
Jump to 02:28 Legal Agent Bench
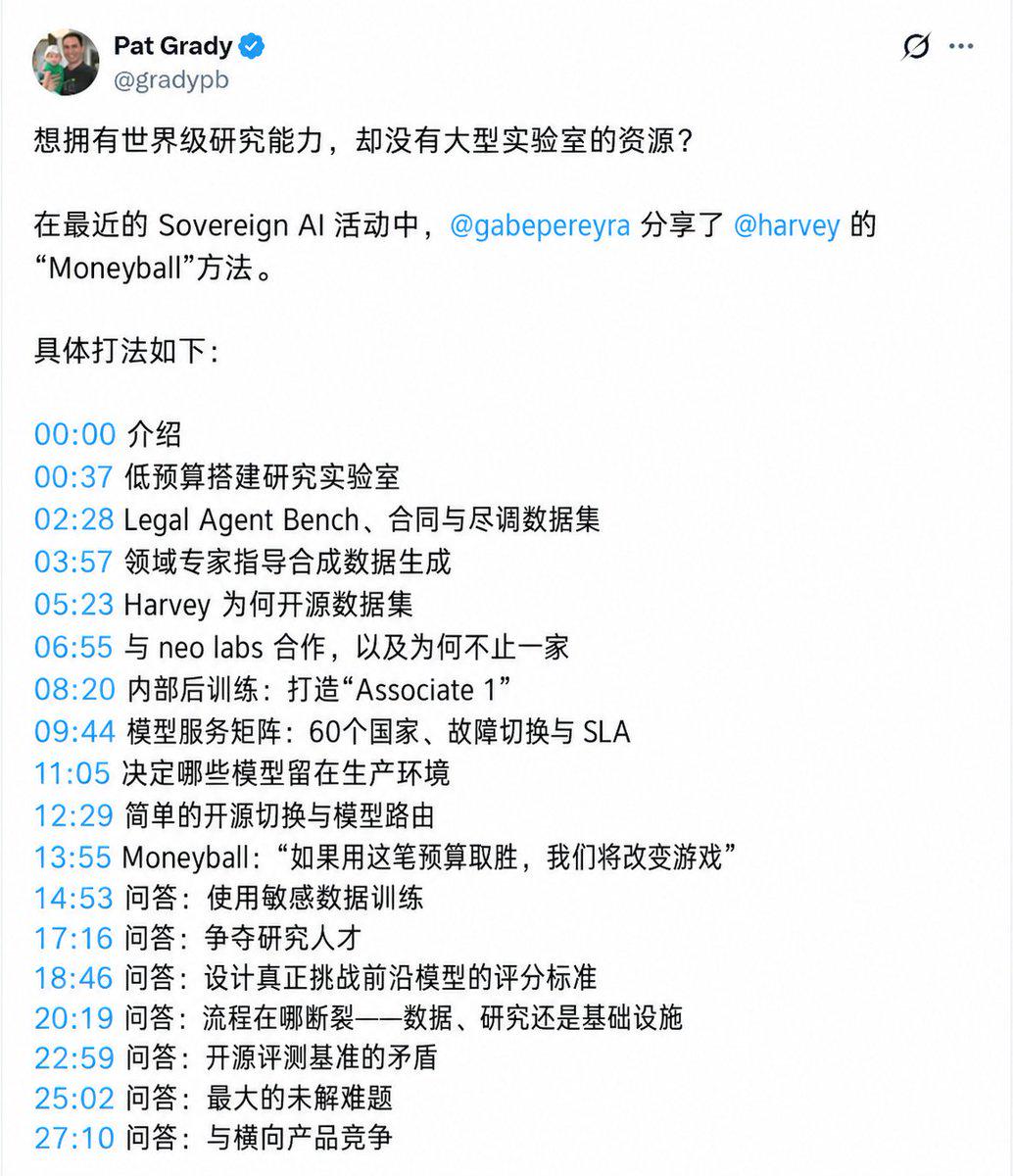[74, 518]
